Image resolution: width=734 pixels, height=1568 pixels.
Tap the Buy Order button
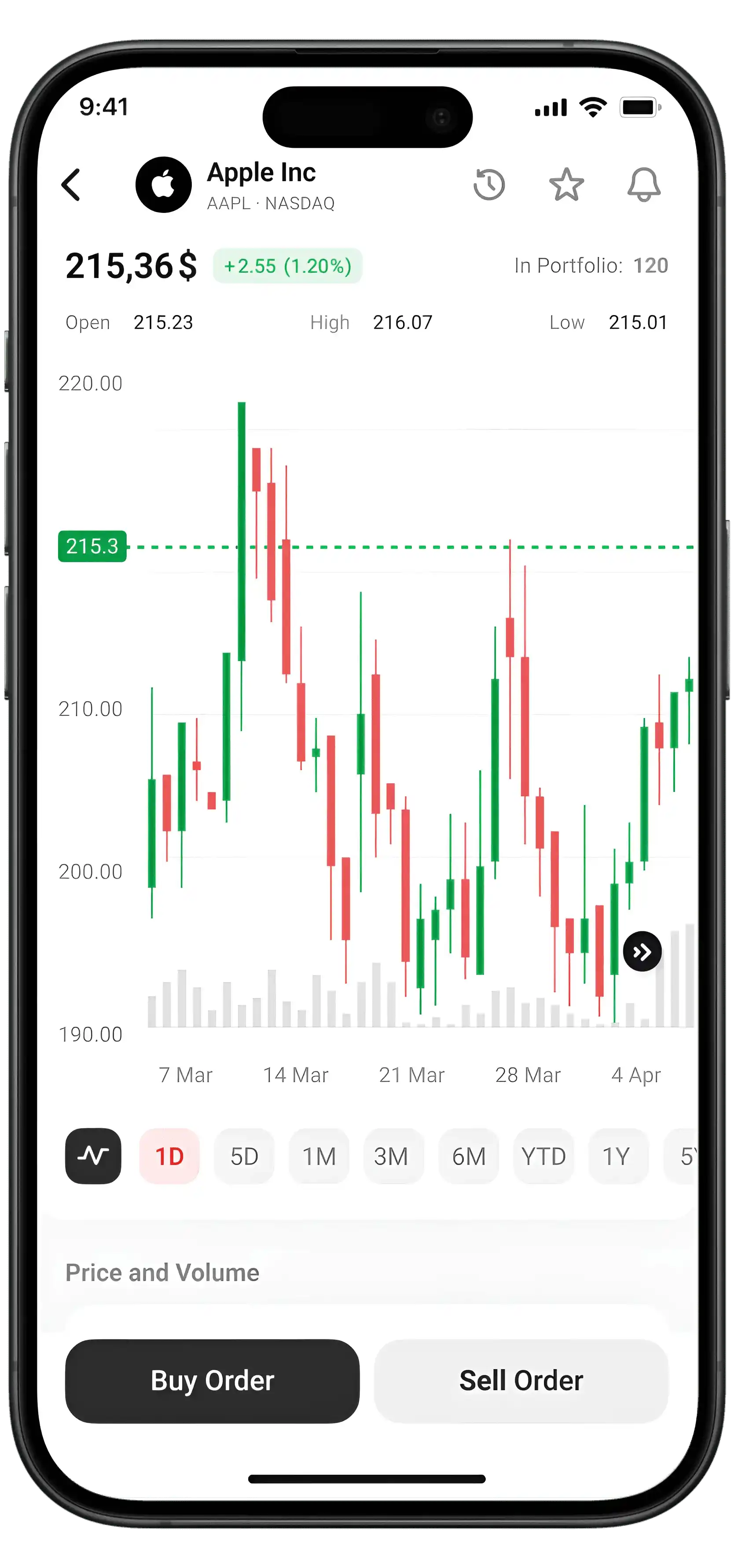(213, 1381)
